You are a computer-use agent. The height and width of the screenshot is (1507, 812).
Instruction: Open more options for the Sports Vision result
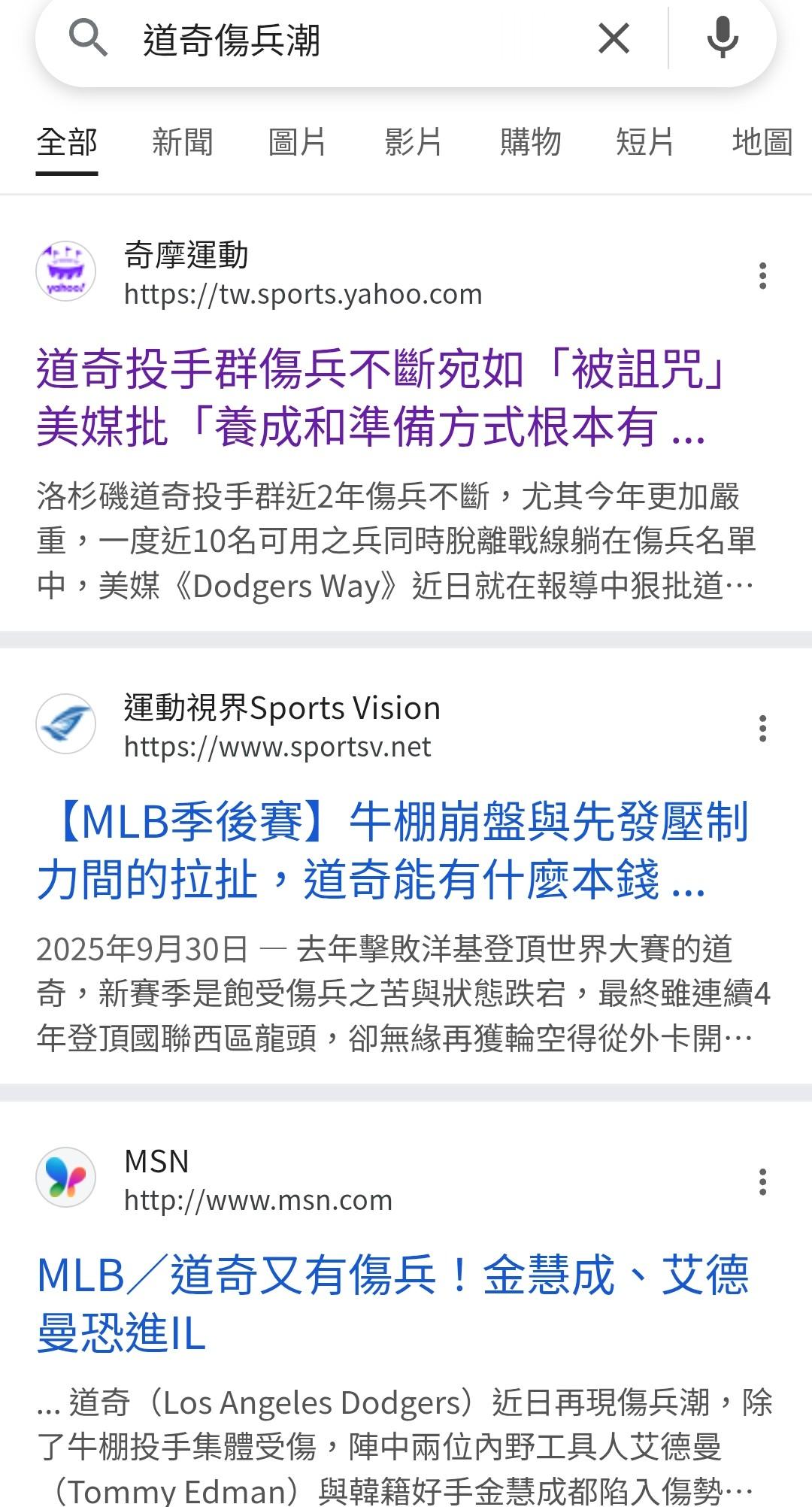pos(762,729)
